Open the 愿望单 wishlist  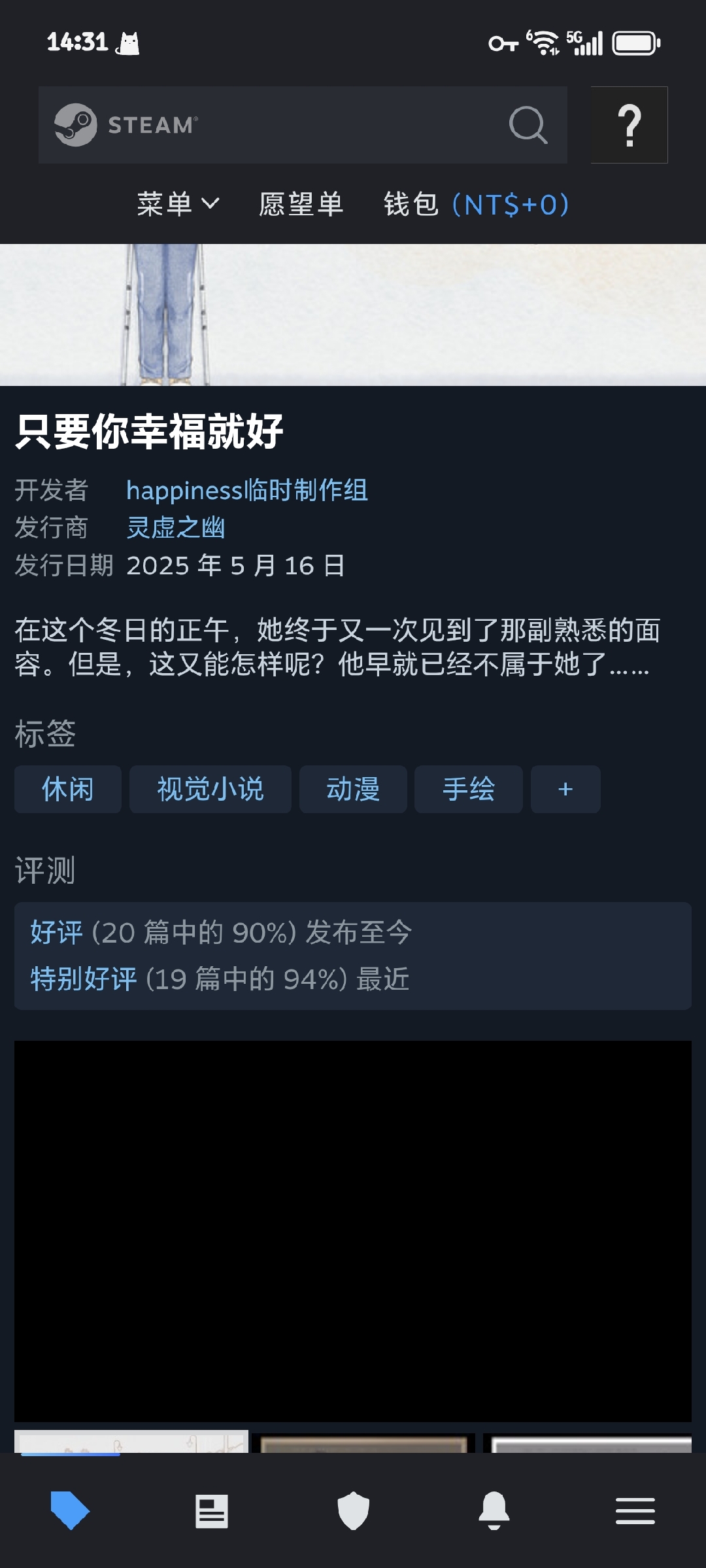(301, 205)
